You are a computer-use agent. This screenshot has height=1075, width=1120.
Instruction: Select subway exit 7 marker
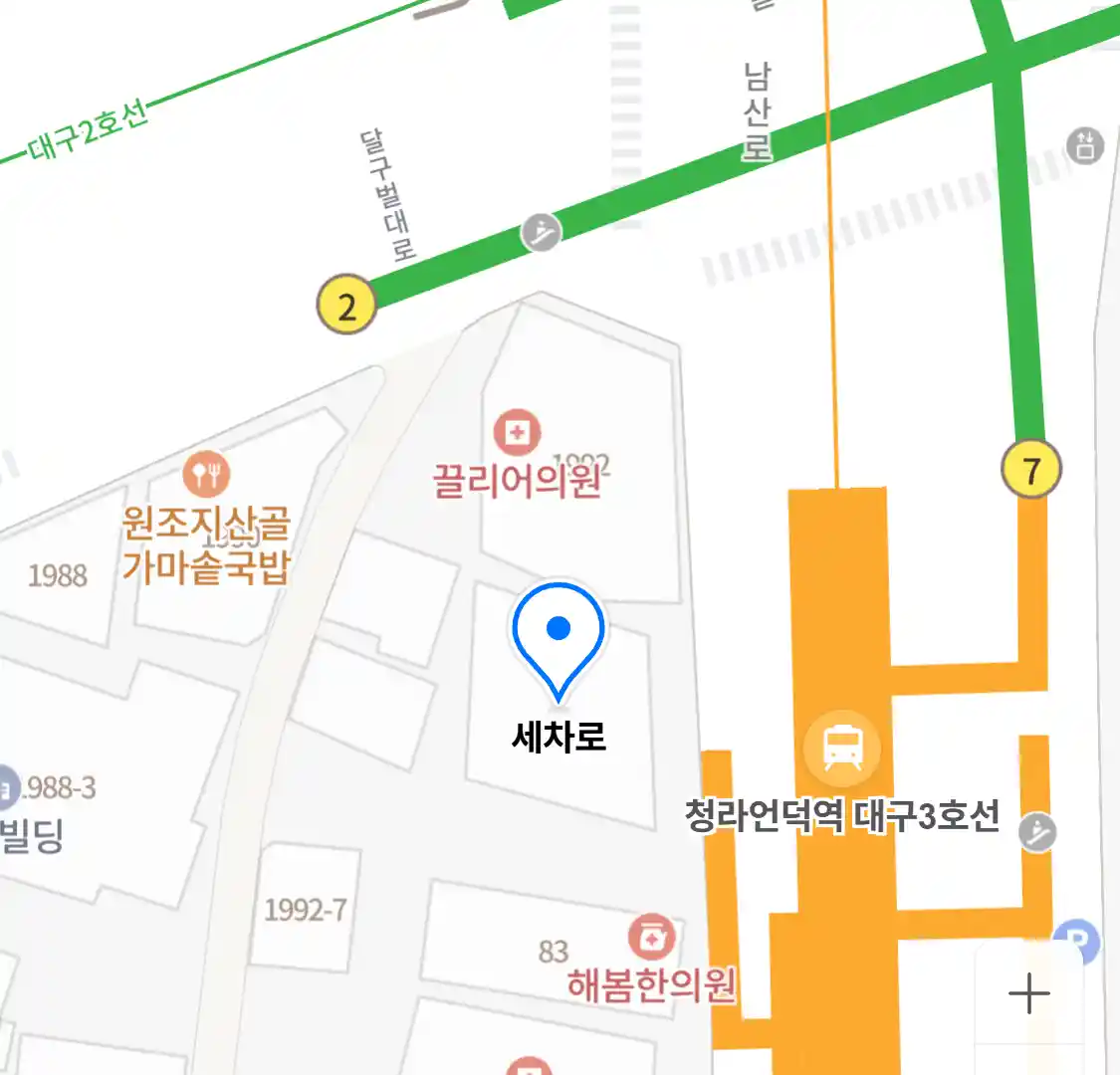click(1030, 469)
